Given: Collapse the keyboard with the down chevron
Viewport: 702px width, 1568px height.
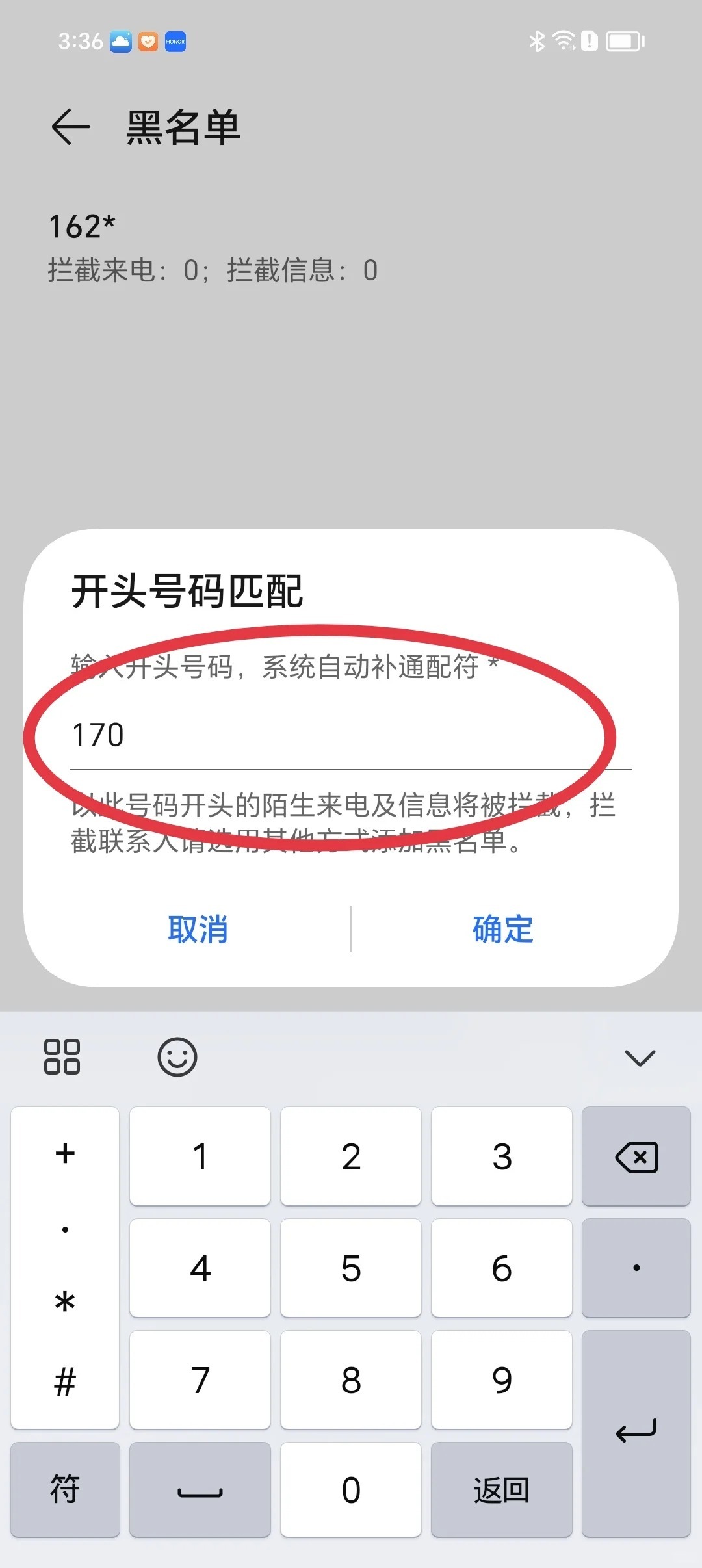Looking at the screenshot, I should (640, 1058).
